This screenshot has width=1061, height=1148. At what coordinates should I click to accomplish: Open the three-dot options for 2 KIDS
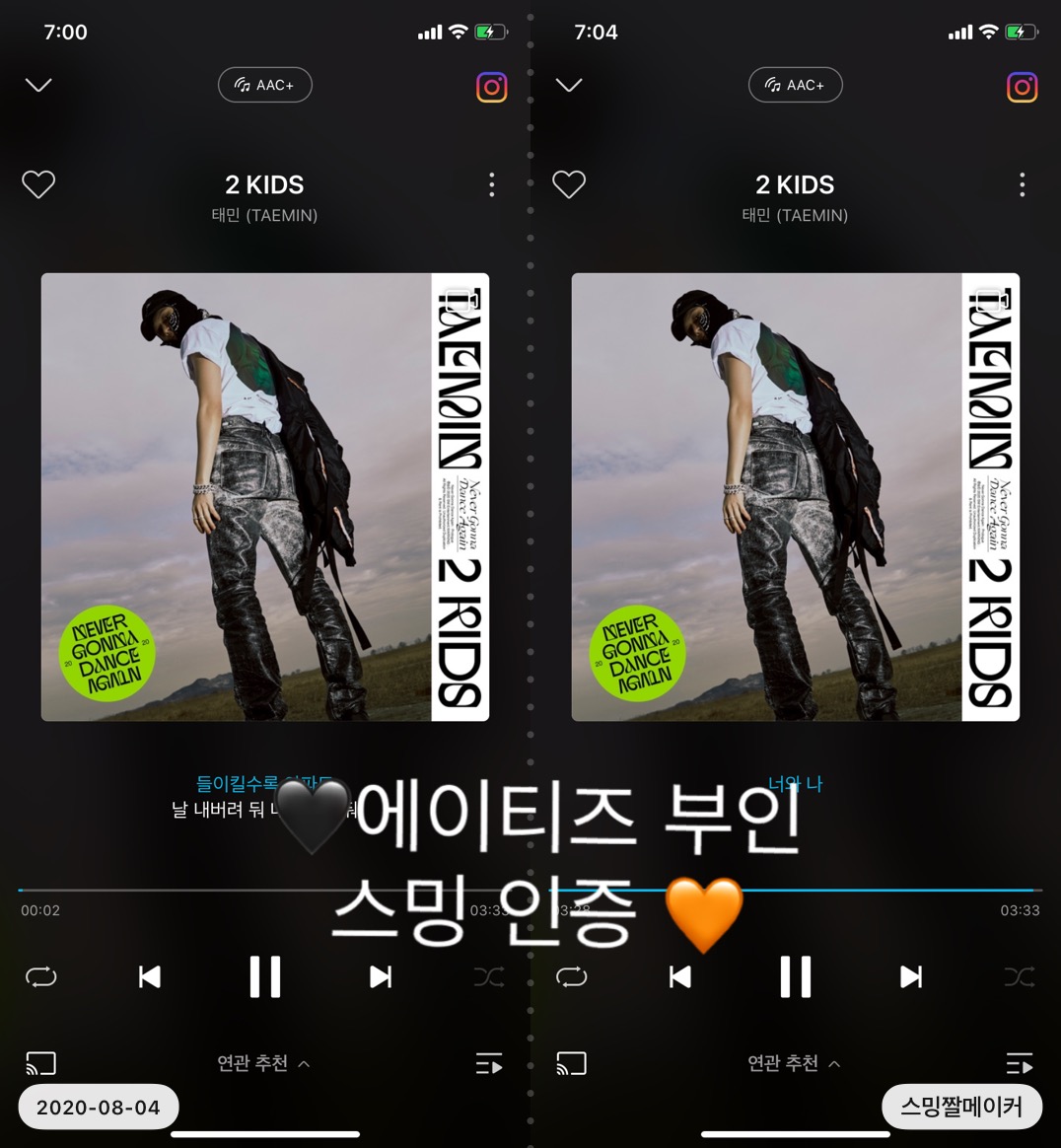click(491, 184)
